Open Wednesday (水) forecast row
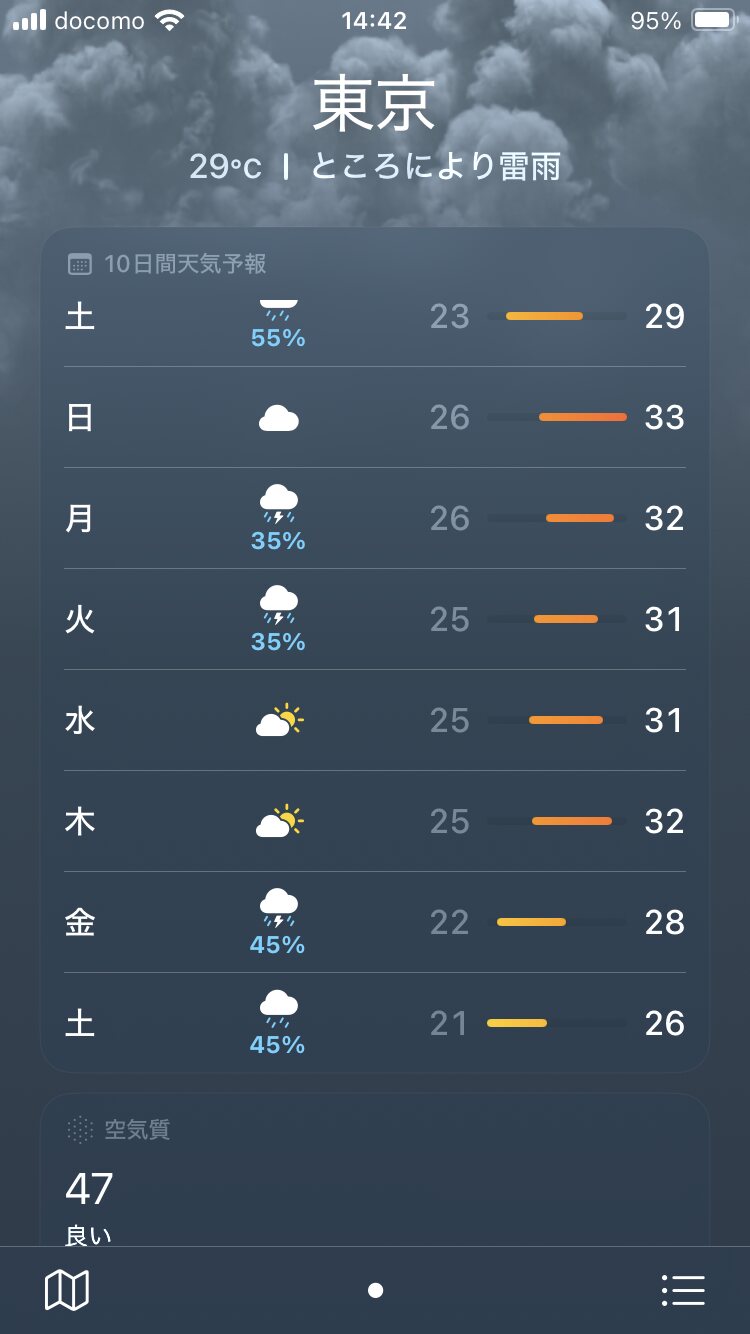Screen dimensions: 750x1334 click(375, 721)
